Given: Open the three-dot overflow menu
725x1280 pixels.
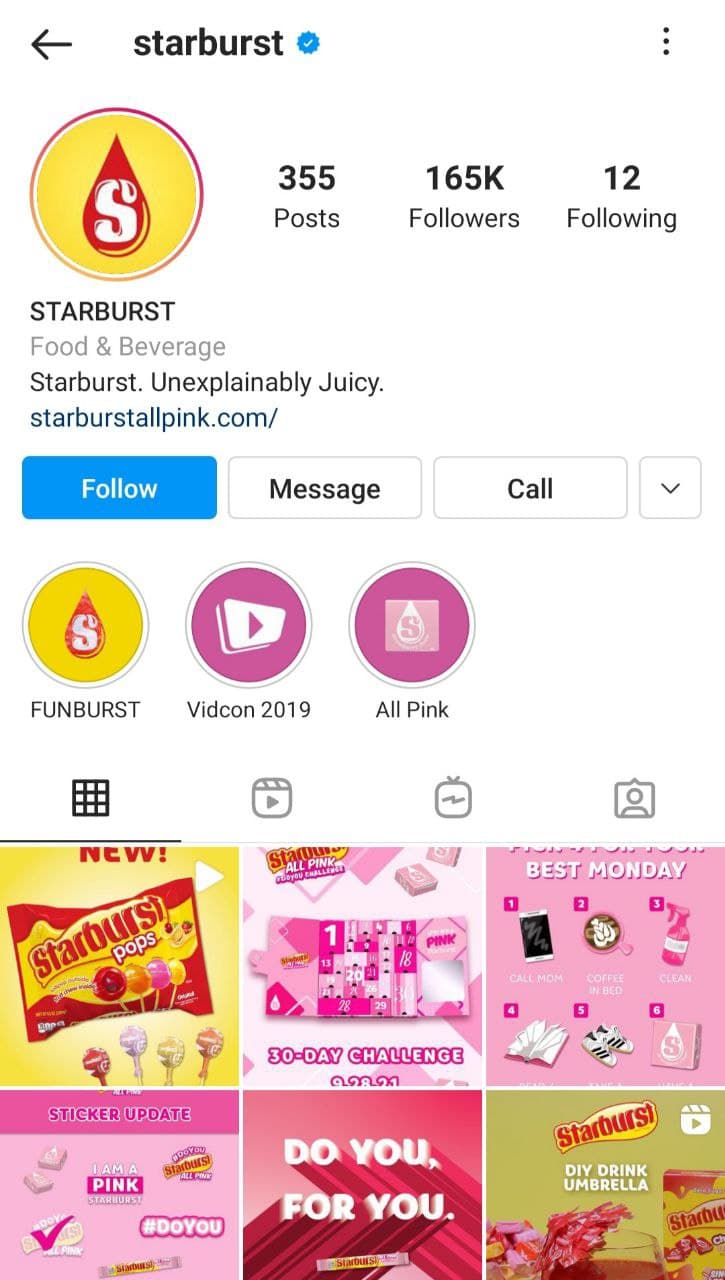Looking at the screenshot, I should (666, 42).
